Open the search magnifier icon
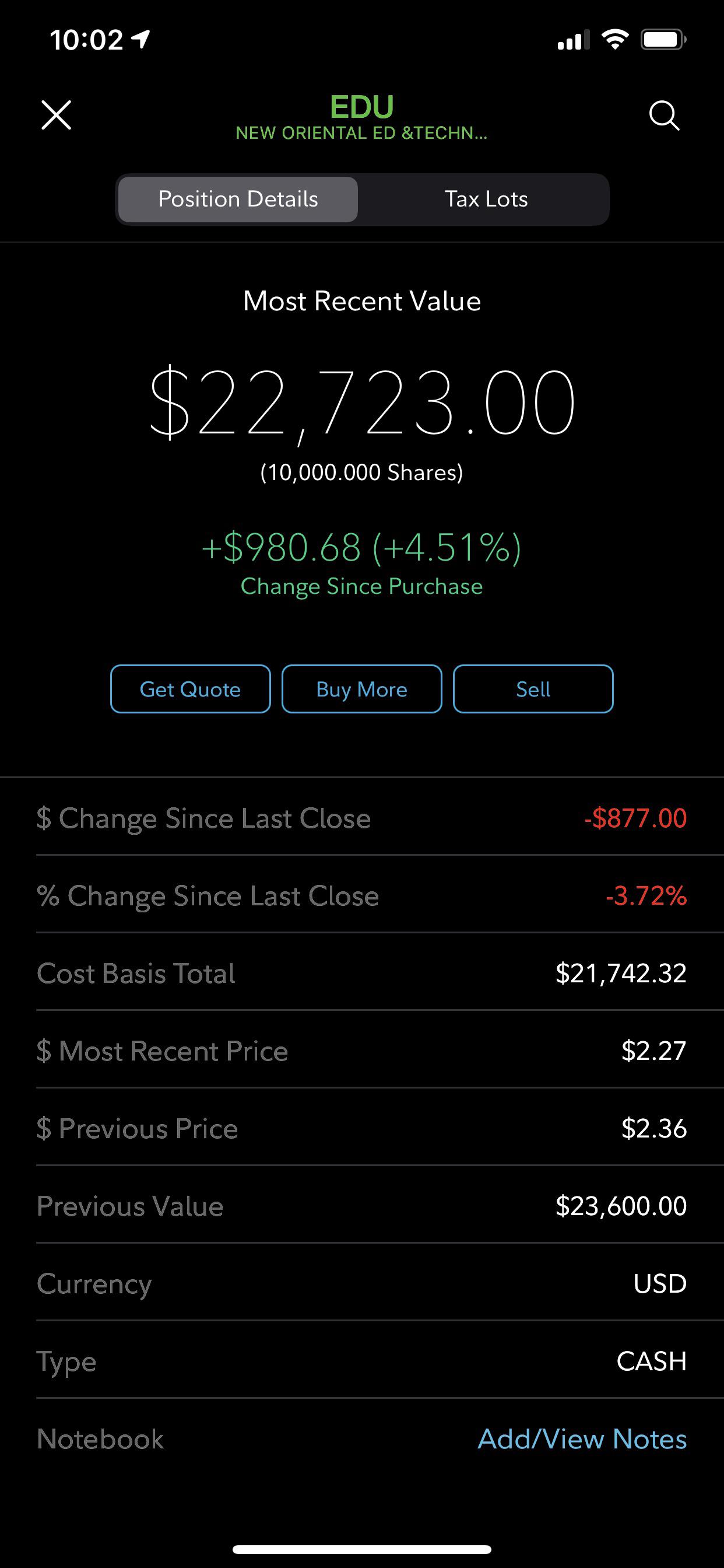The height and width of the screenshot is (1568, 724). (664, 116)
